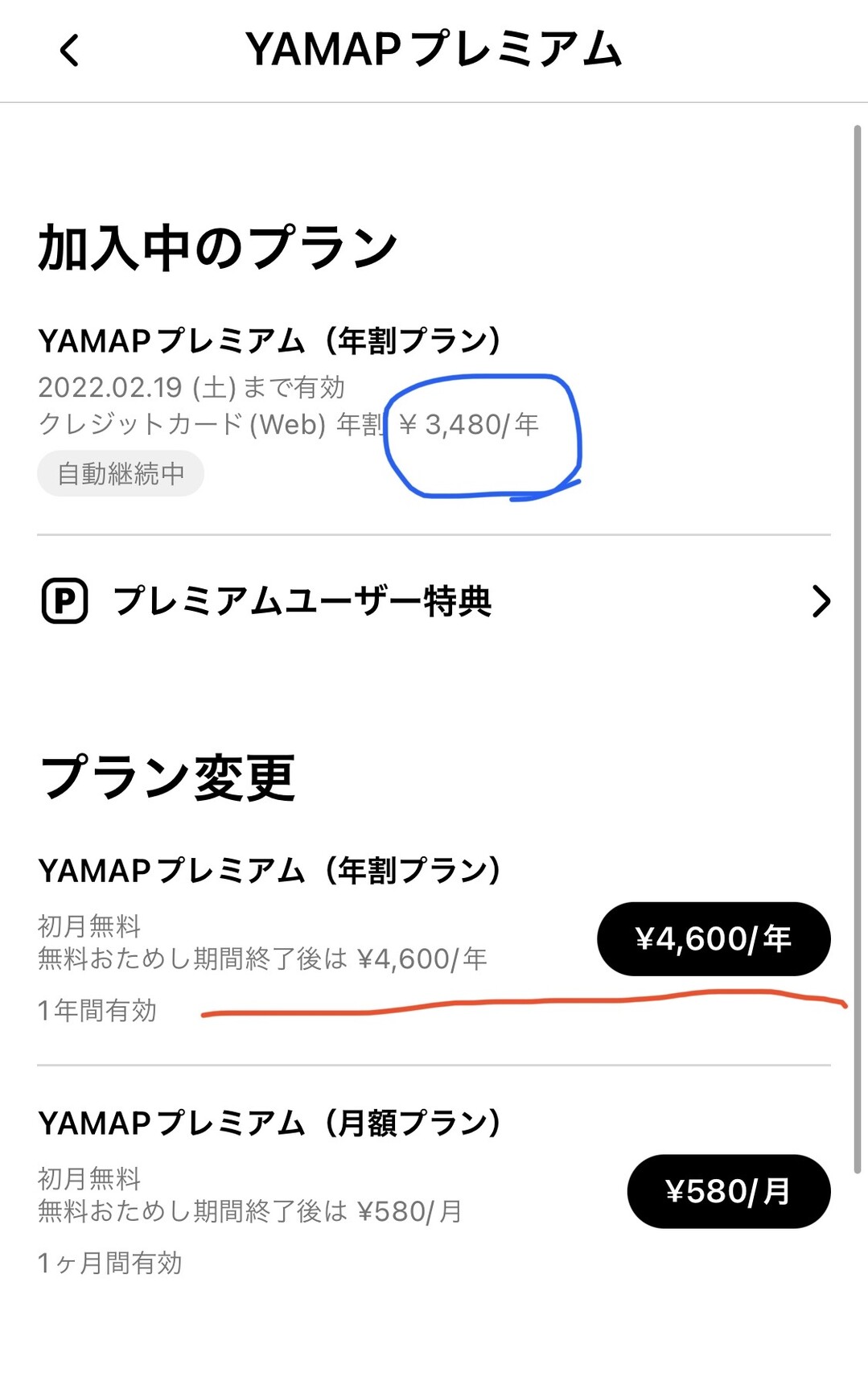
Task: Tap the ¥4,600/年 price button
Action: 713,939
